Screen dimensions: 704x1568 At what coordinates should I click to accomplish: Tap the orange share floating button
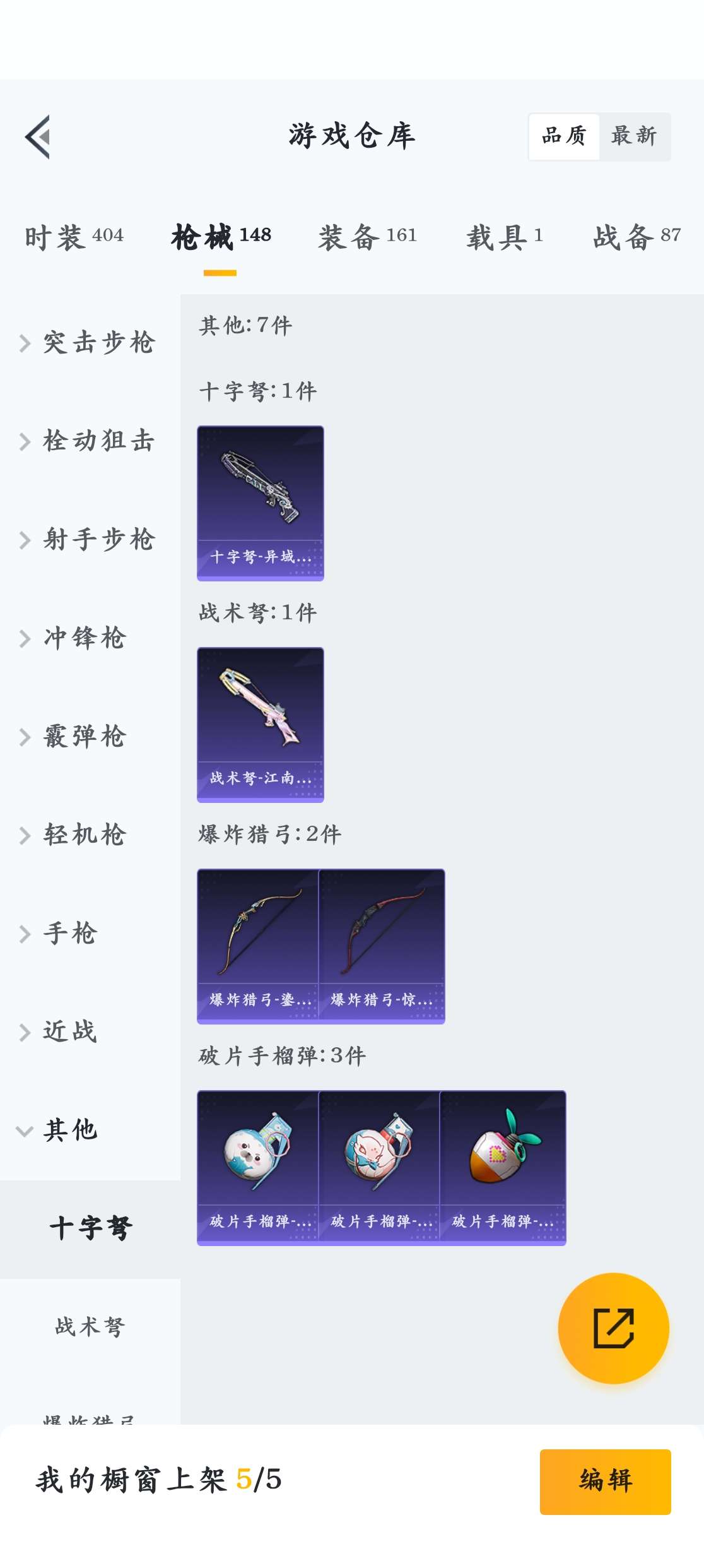pyautogui.click(x=613, y=1328)
